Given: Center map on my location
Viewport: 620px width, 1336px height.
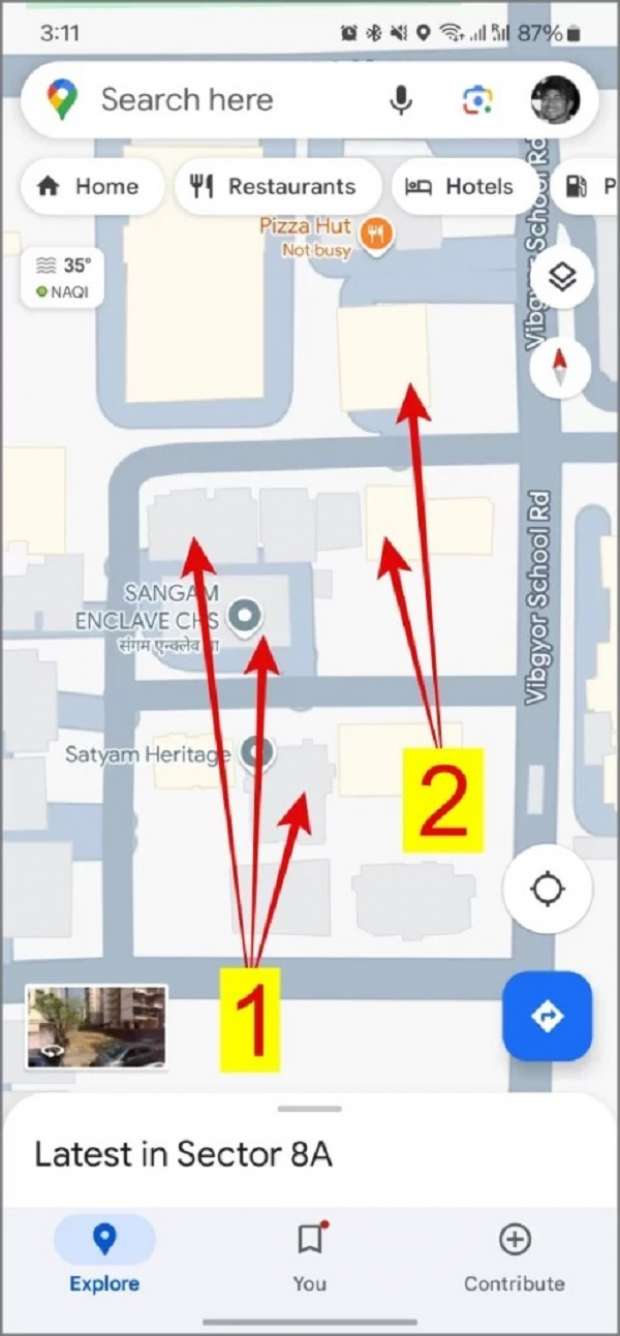Looking at the screenshot, I should [547, 888].
